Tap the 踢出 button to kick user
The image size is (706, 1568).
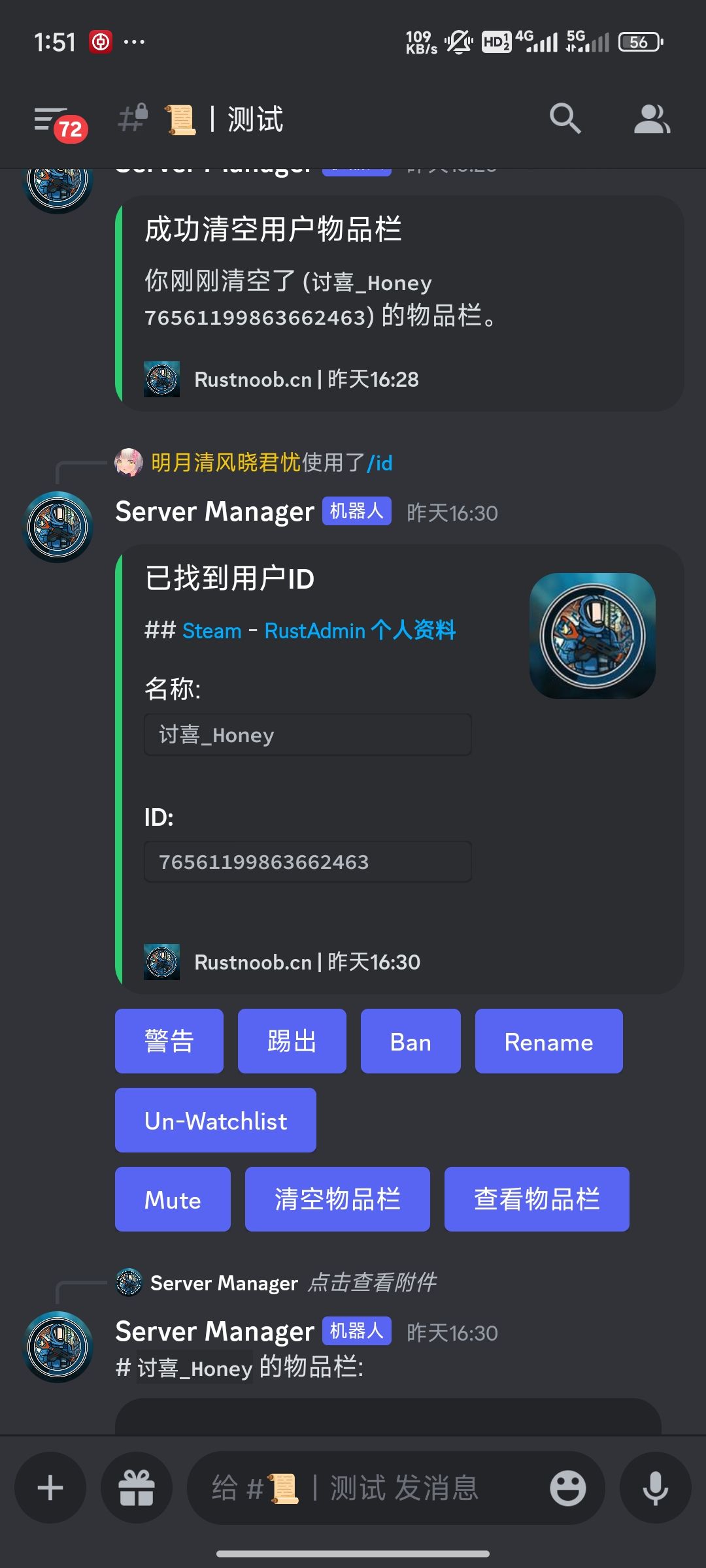(292, 1041)
